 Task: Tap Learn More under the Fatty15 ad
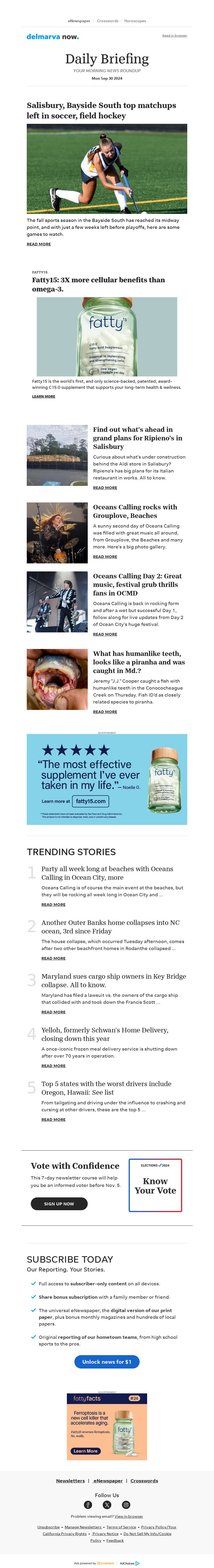(x=43, y=396)
